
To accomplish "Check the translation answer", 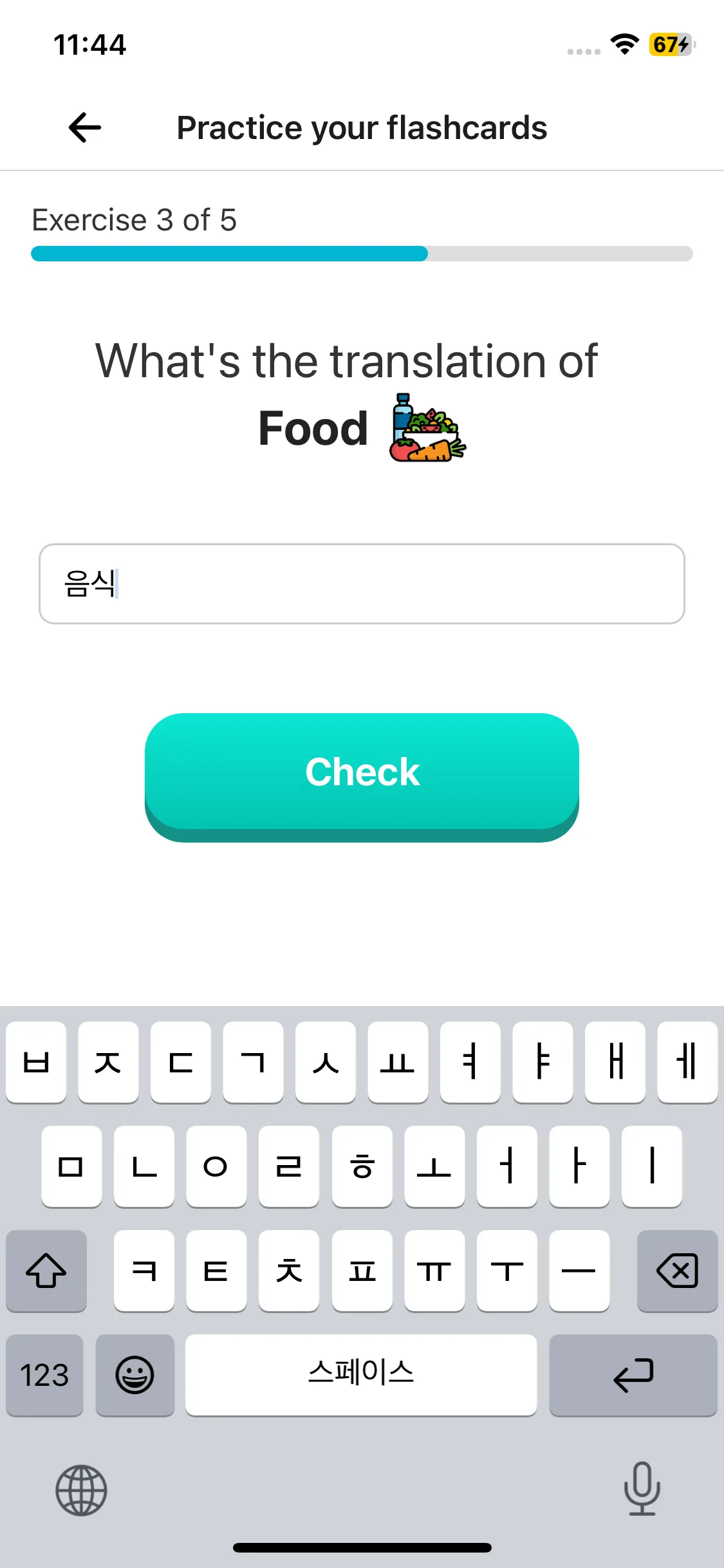I will (x=362, y=772).
